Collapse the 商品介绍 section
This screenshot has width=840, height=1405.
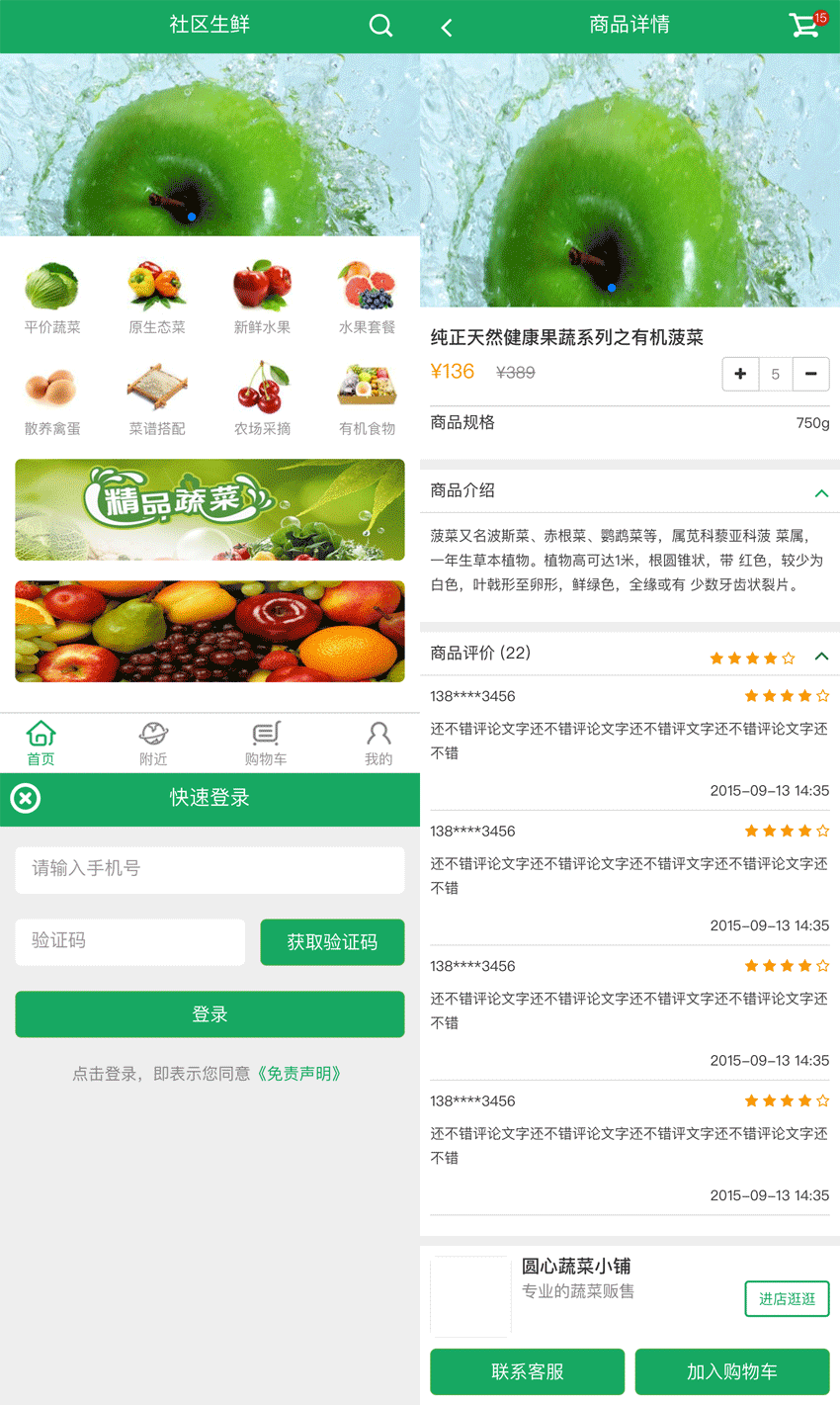(x=821, y=492)
